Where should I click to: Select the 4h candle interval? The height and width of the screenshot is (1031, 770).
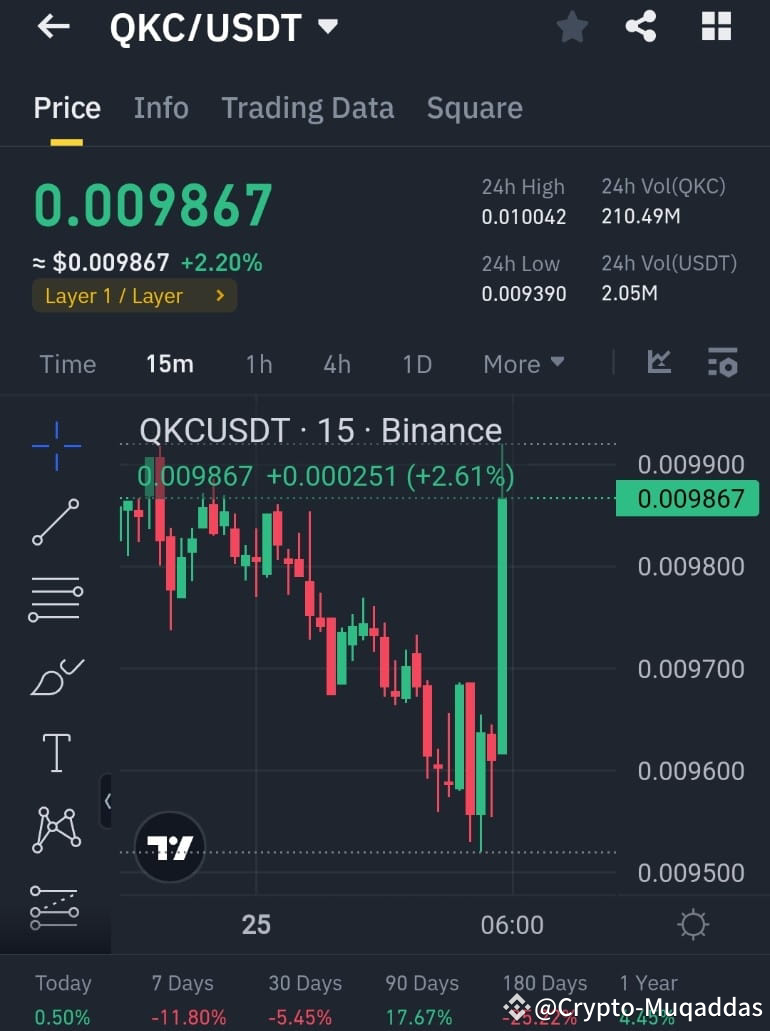(x=336, y=364)
